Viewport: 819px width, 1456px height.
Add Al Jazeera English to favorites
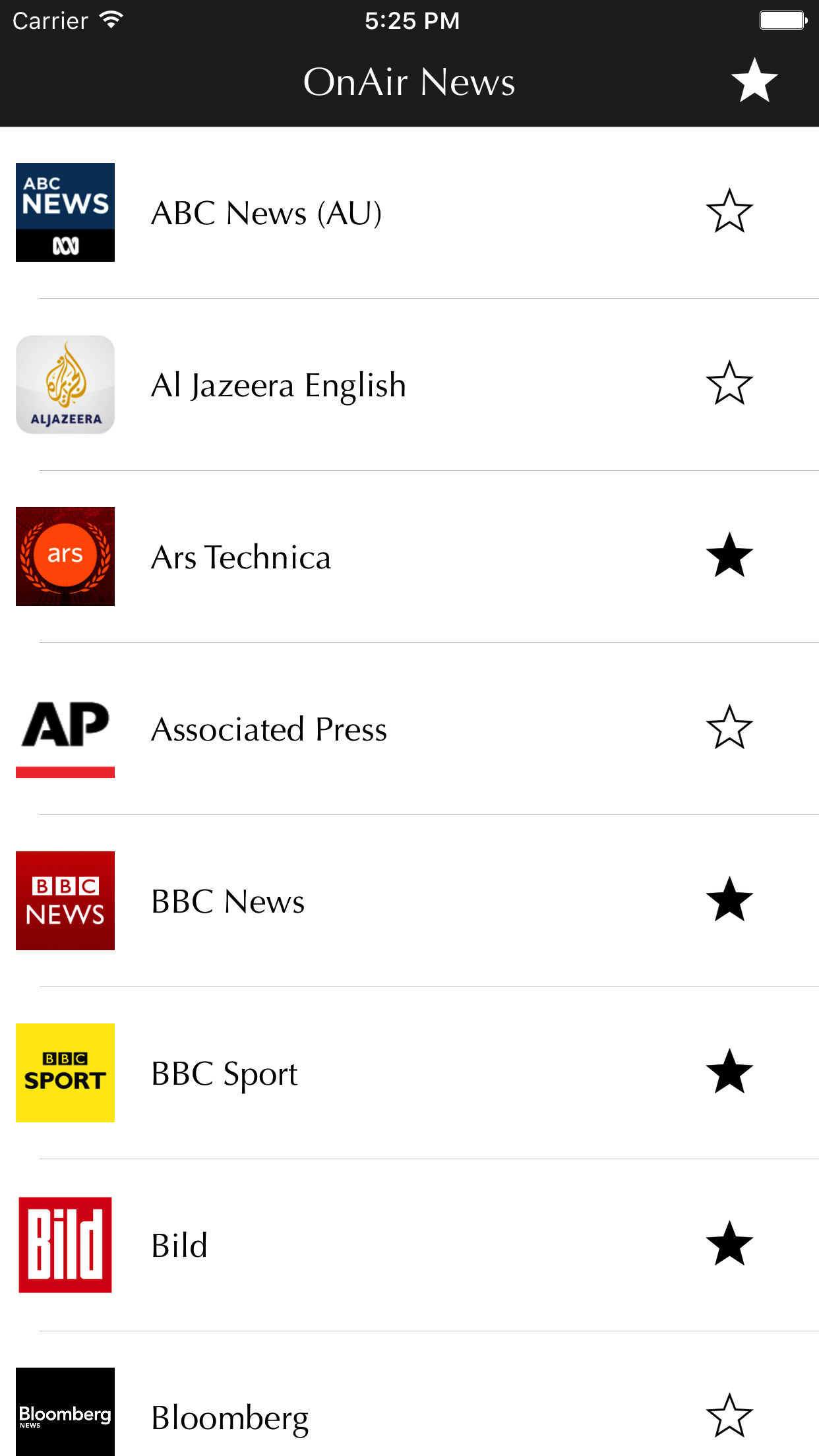(x=729, y=384)
